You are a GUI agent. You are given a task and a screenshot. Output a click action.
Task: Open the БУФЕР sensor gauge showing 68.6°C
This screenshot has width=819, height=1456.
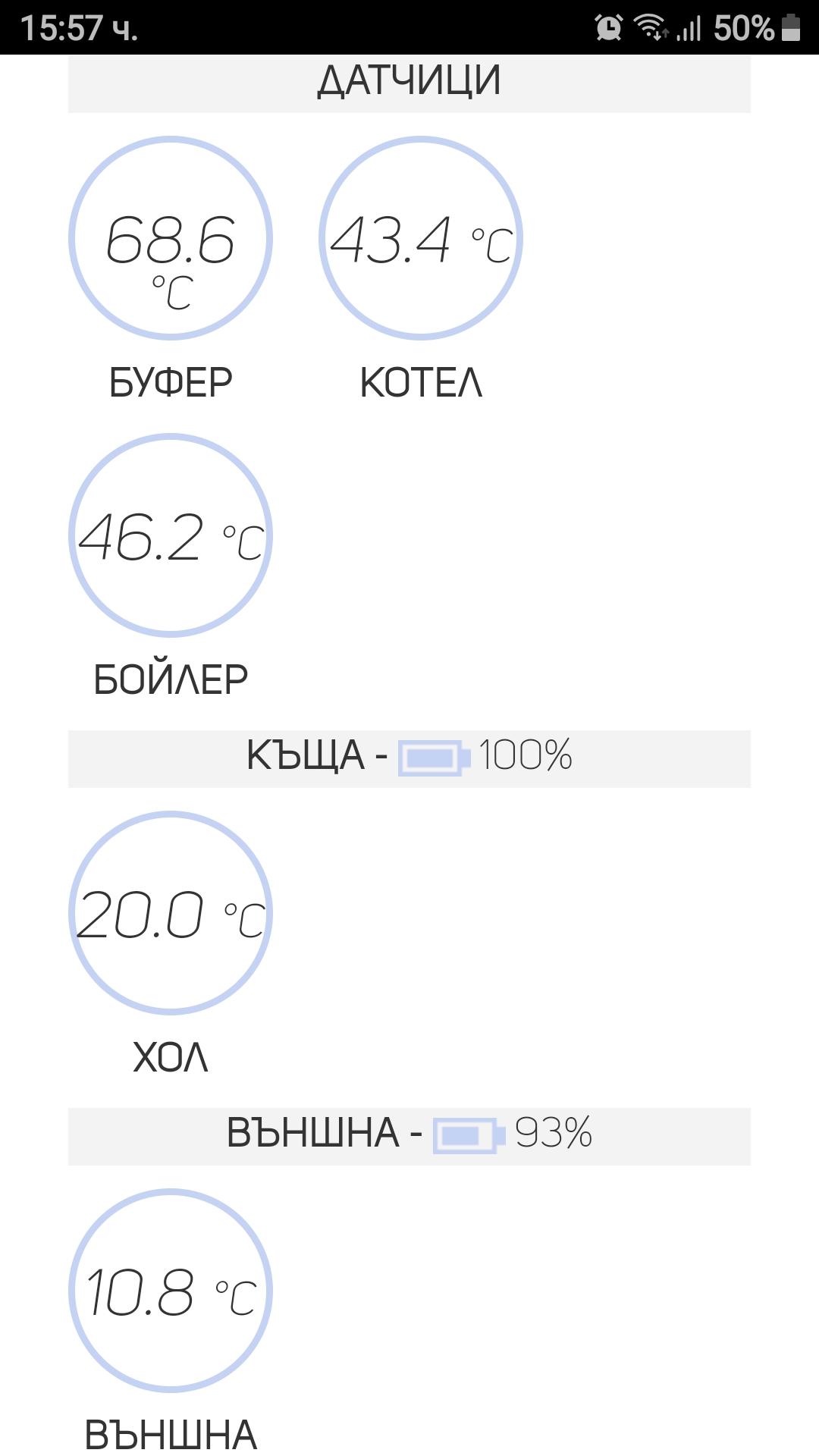click(x=171, y=238)
